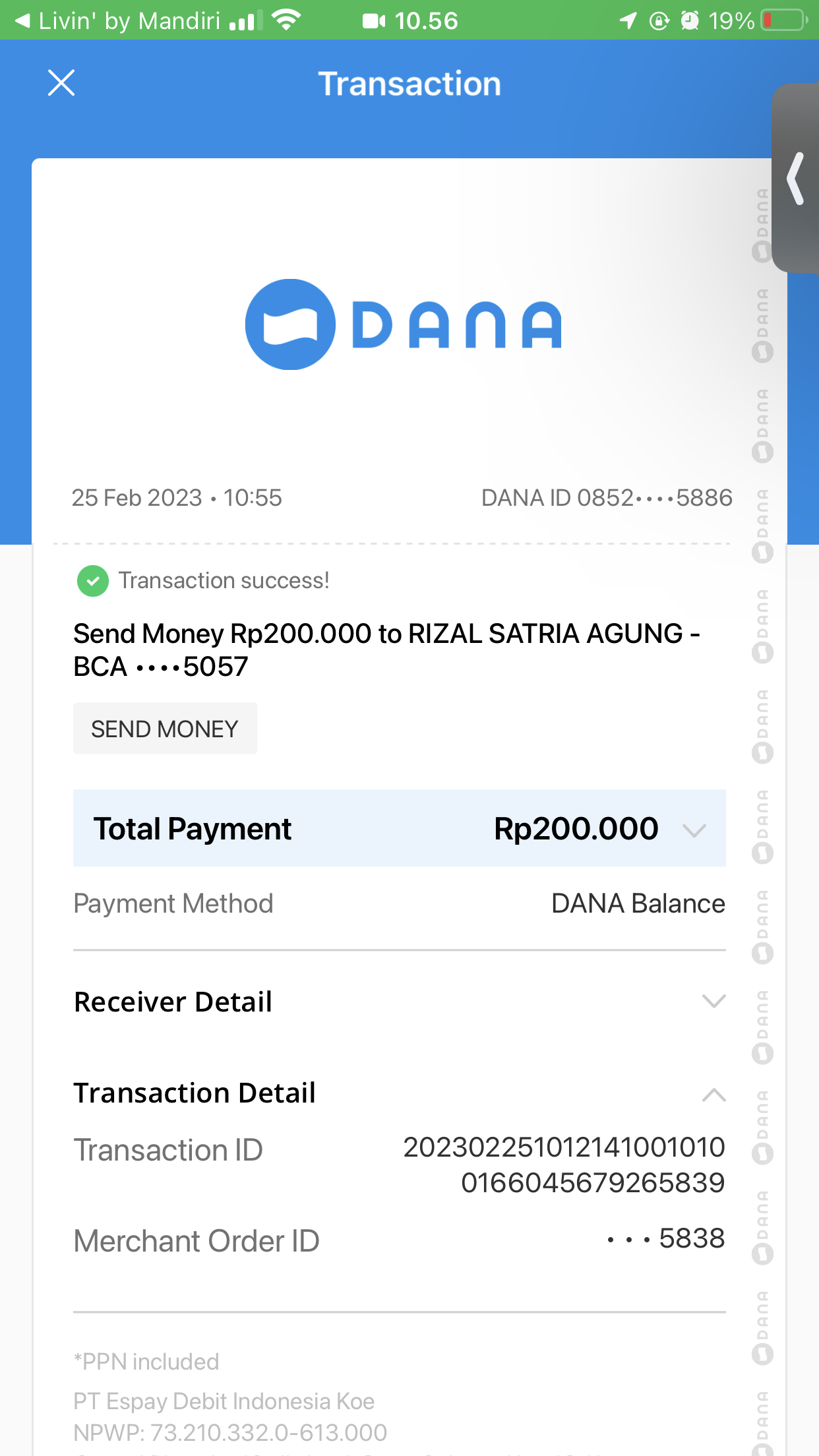The width and height of the screenshot is (819, 1456).
Task: Open the side handle arrow panel
Action: (796, 178)
